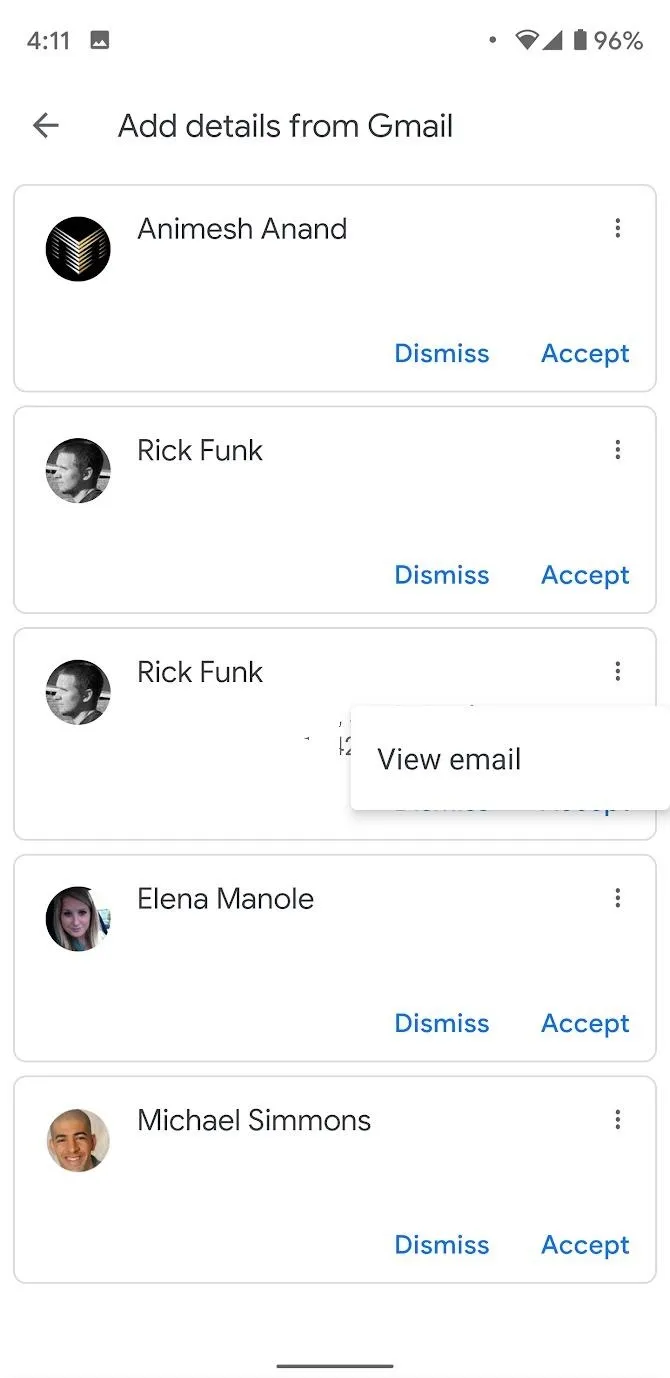Open overflow menu on Animesh Anand's card
The height and width of the screenshot is (1378, 670).
(617, 228)
